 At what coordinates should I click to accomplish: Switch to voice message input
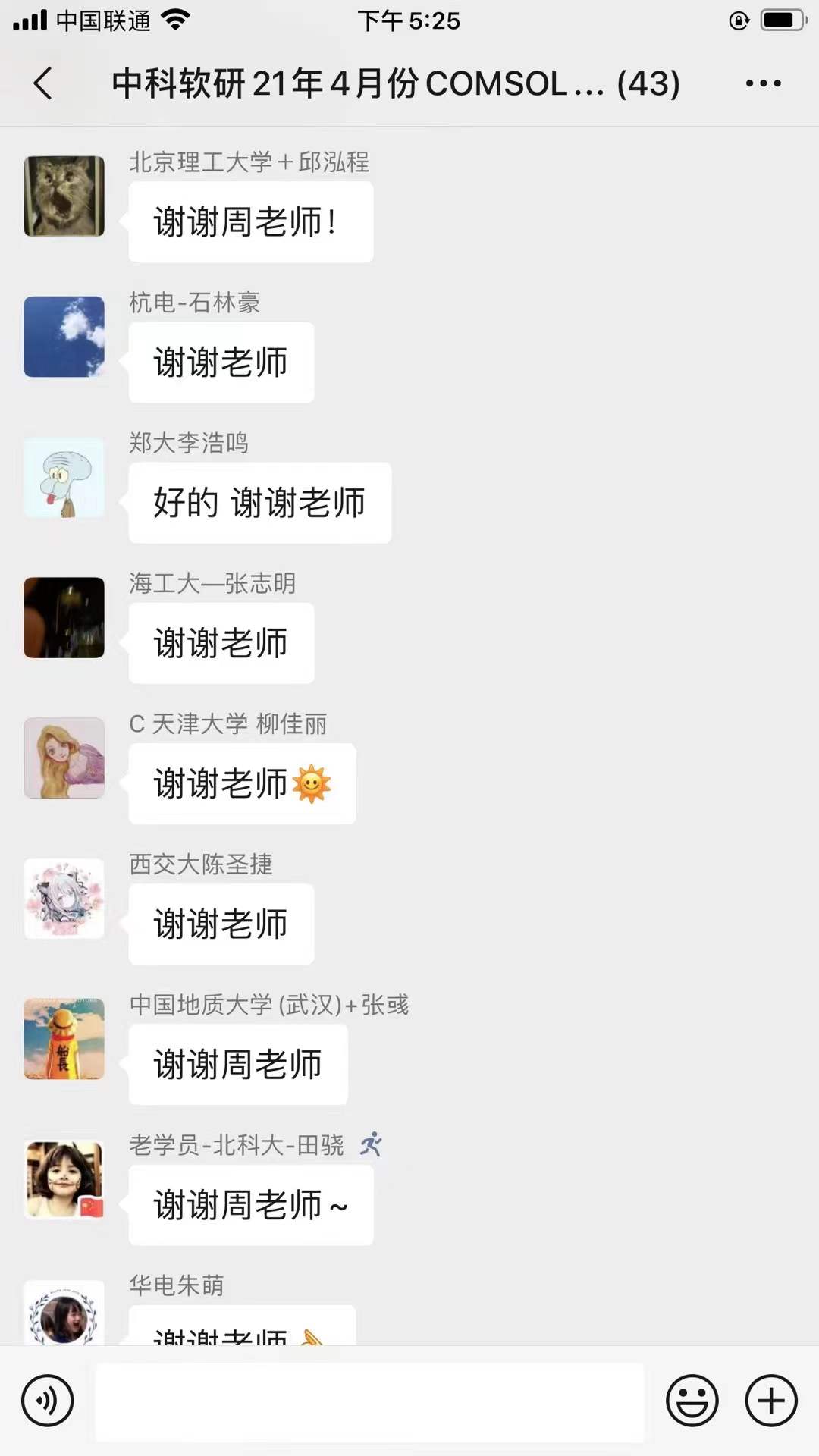point(48,1401)
